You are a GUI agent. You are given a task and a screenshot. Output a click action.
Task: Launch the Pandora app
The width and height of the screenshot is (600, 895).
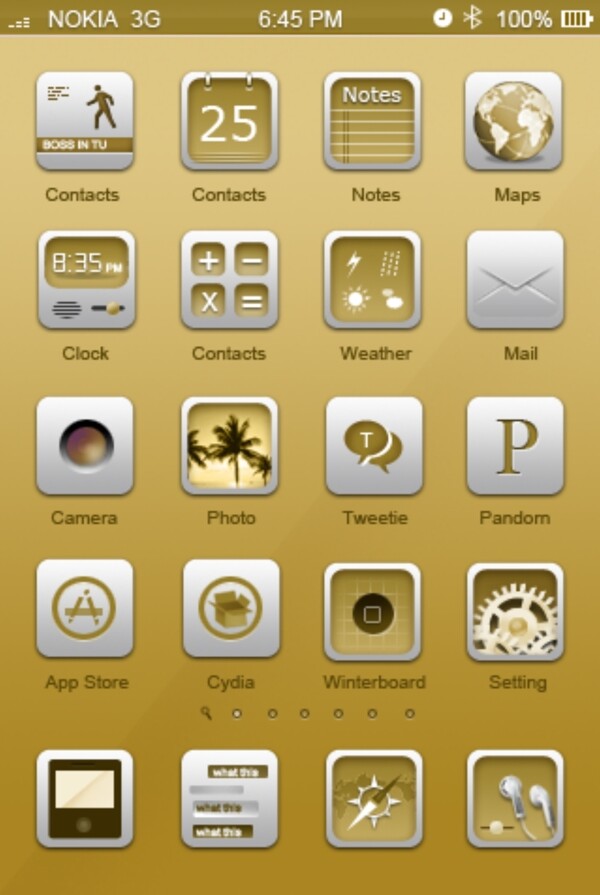[515, 446]
